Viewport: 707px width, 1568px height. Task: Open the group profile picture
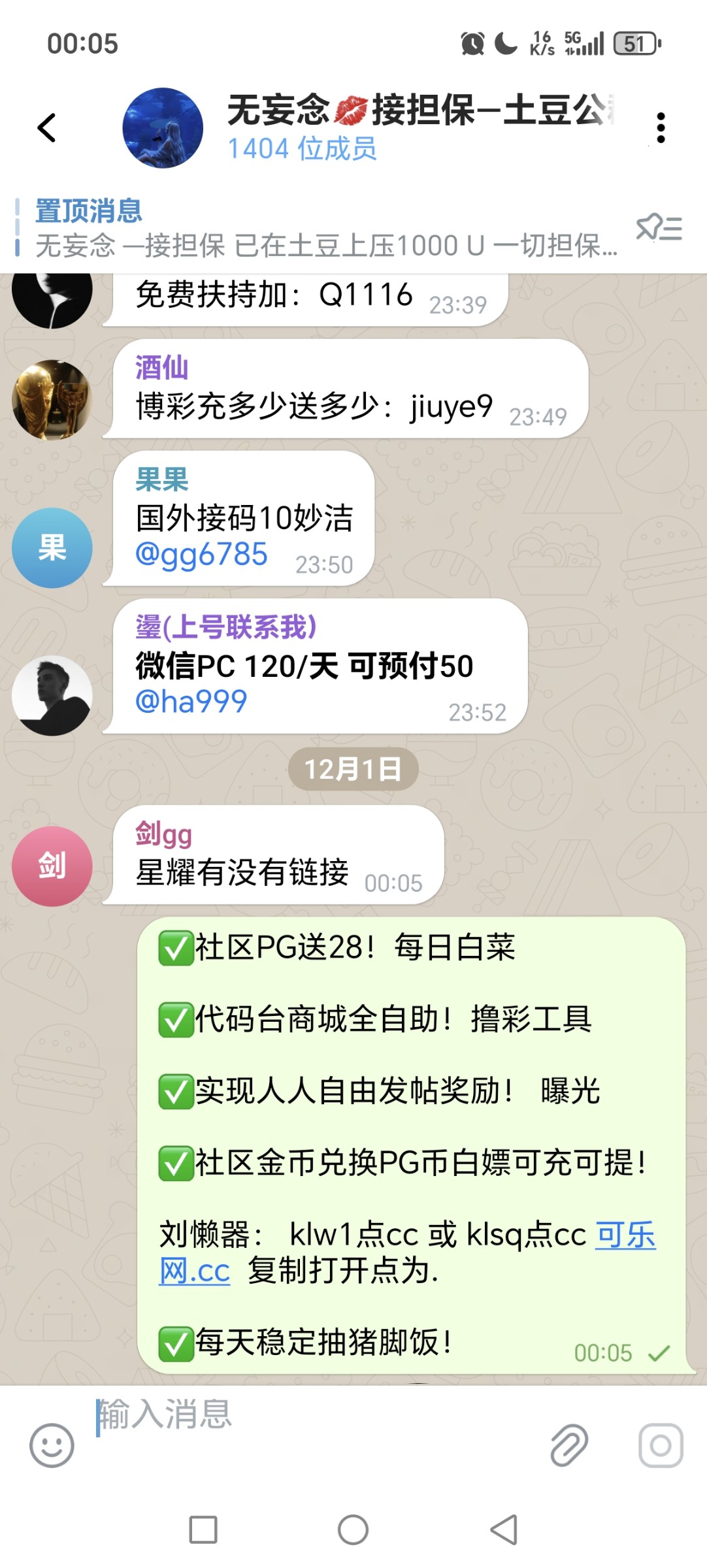163,128
